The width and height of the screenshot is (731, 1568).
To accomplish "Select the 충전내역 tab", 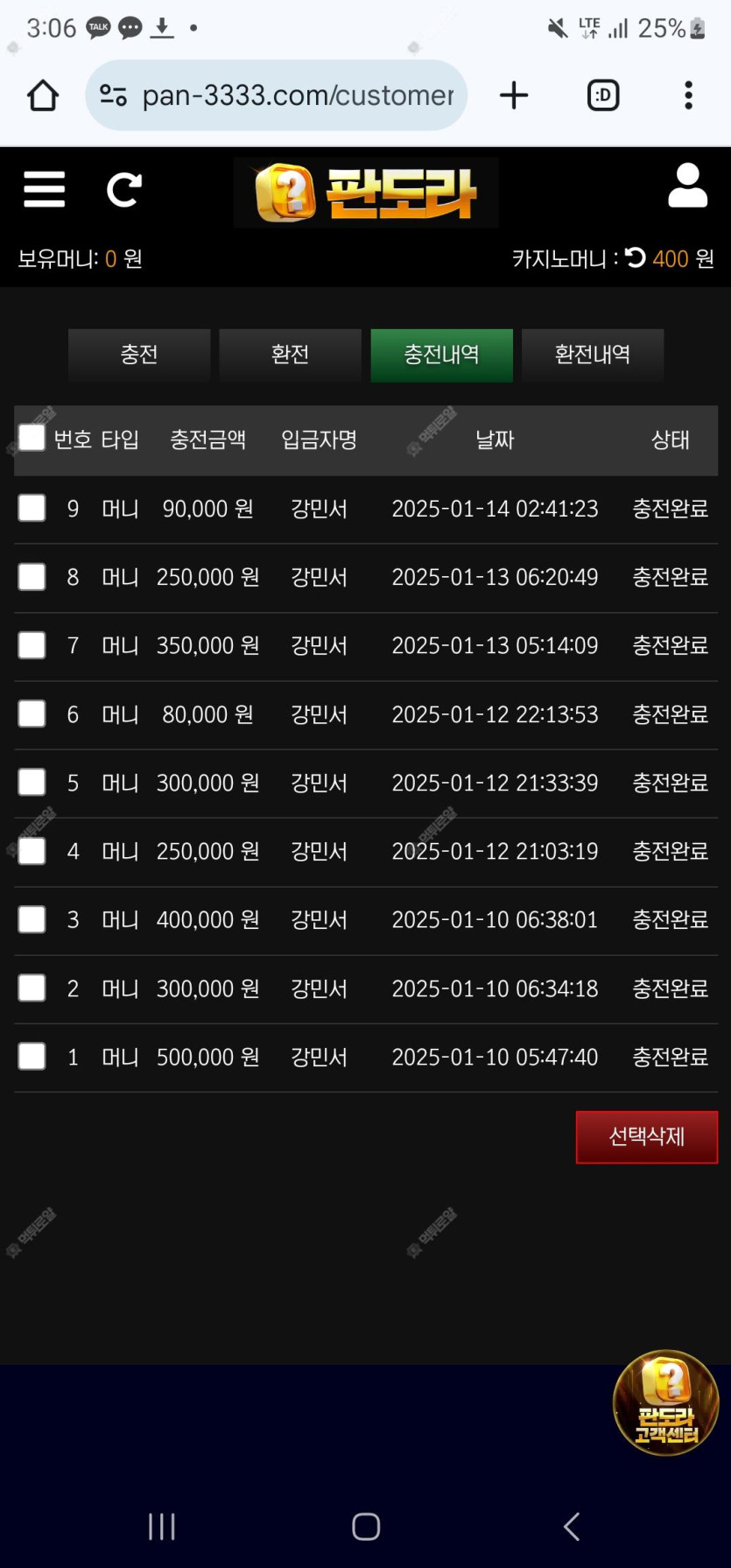I will (x=441, y=355).
